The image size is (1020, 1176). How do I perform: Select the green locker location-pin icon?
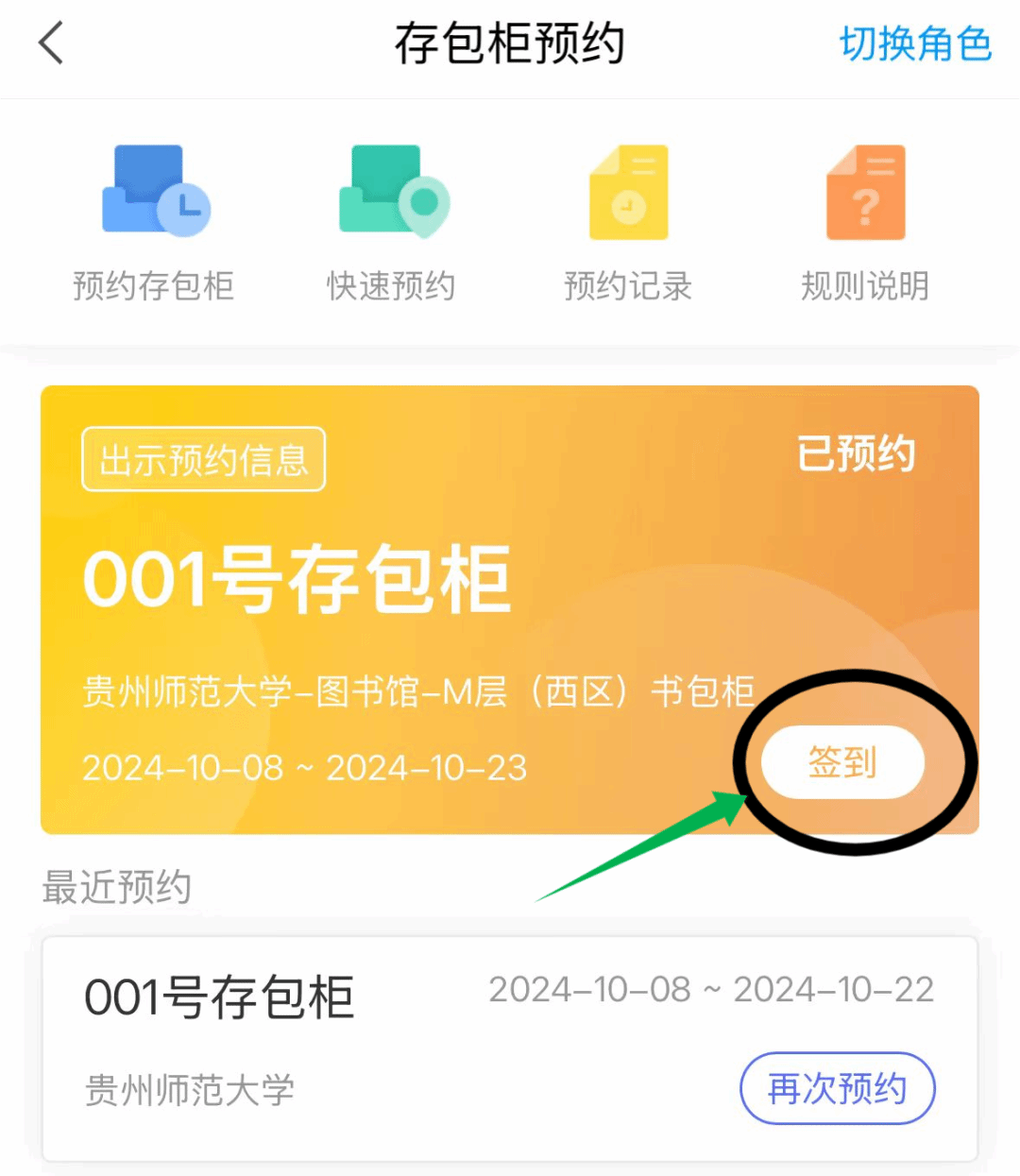pos(391,189)
